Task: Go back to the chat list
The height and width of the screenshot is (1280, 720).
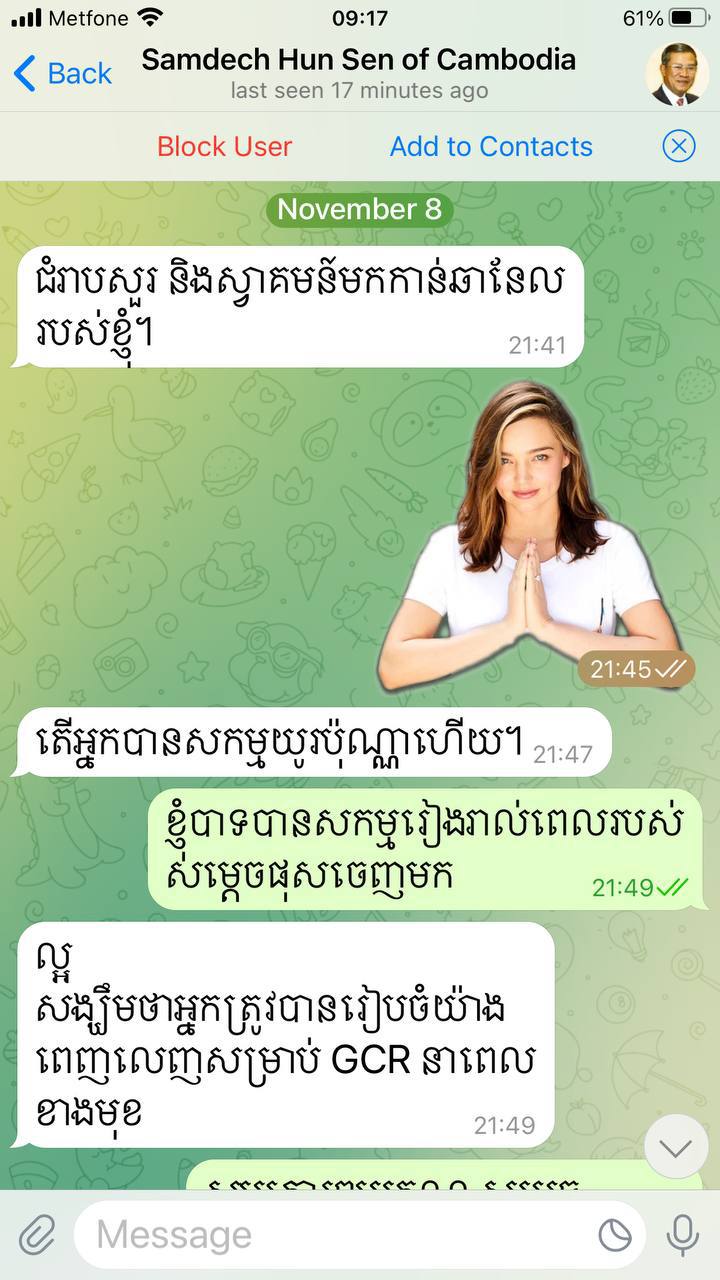Action: coord(62,74)
